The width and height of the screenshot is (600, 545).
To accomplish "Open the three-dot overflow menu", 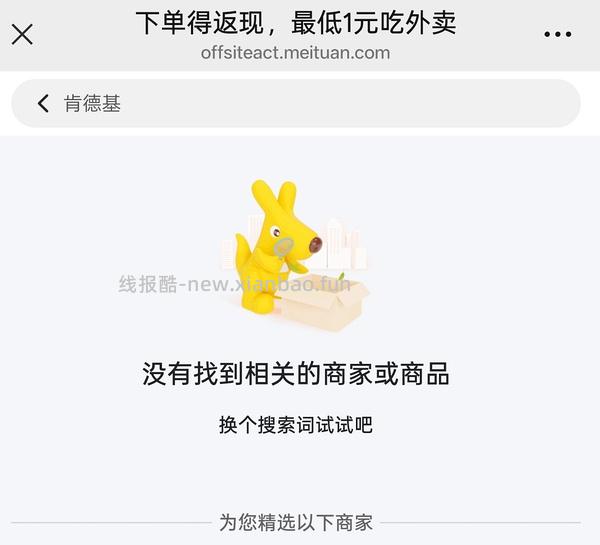I will point(557,34).
